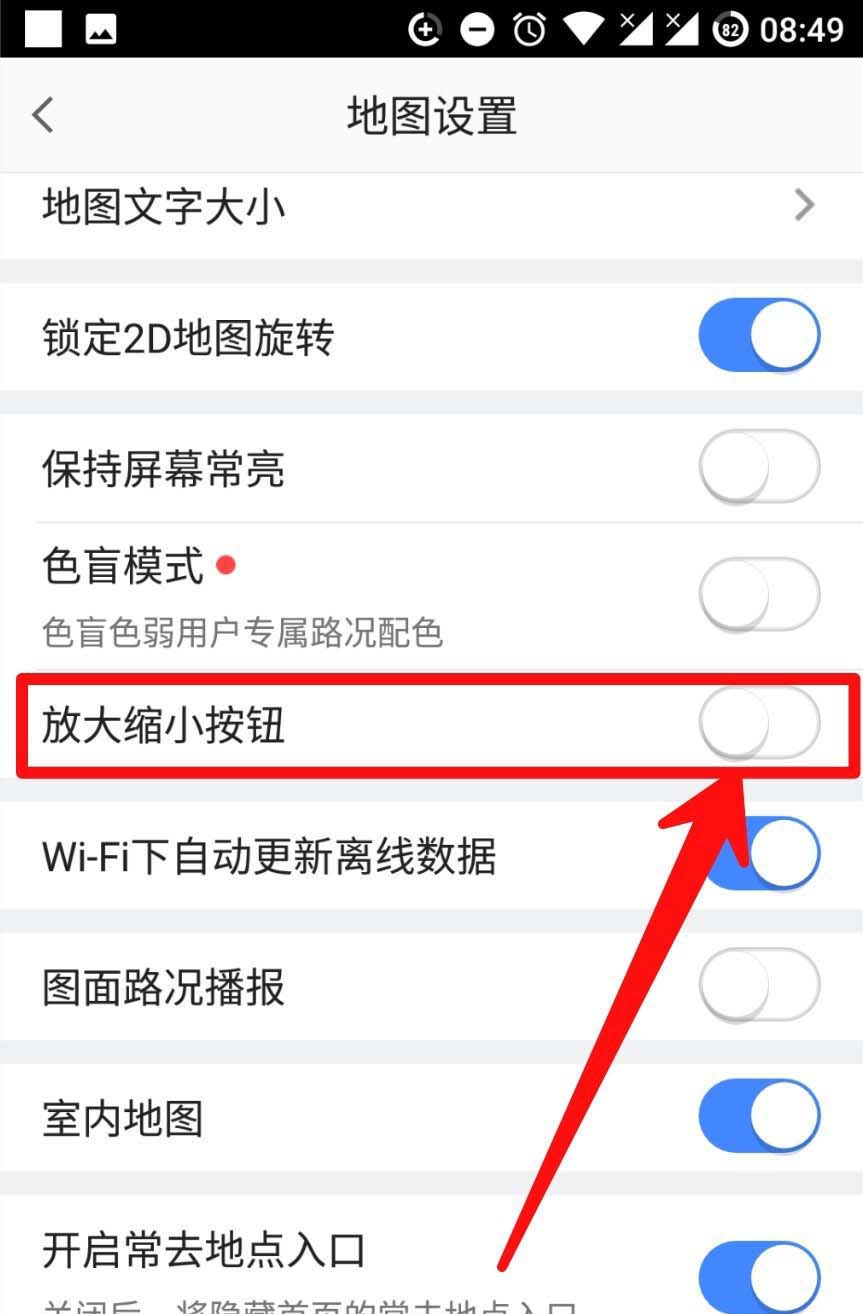Tap the data saver circle icon

pyautogui.click(x=425, y=29)
